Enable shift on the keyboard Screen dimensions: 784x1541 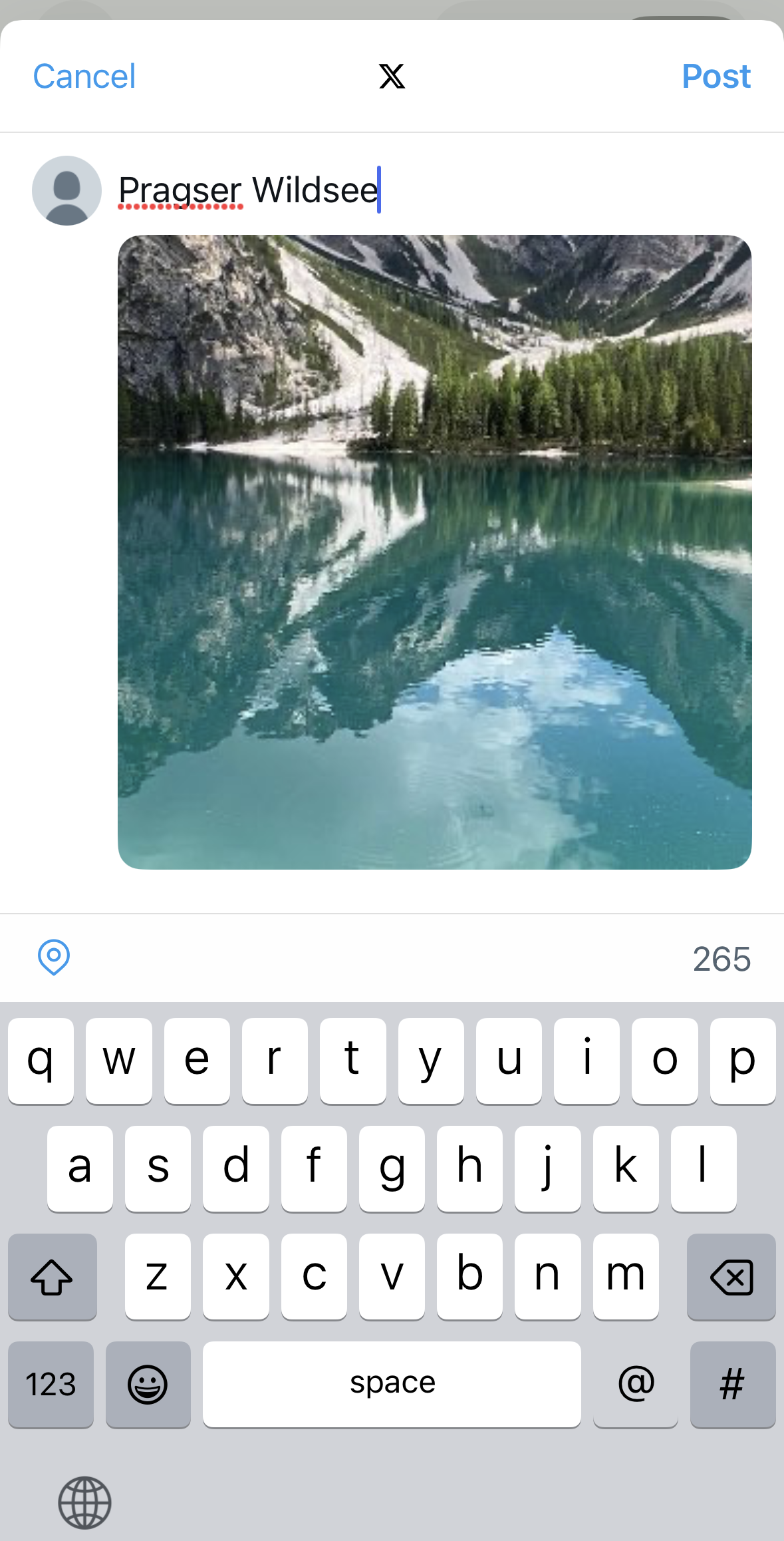(x=52, y=1277)
